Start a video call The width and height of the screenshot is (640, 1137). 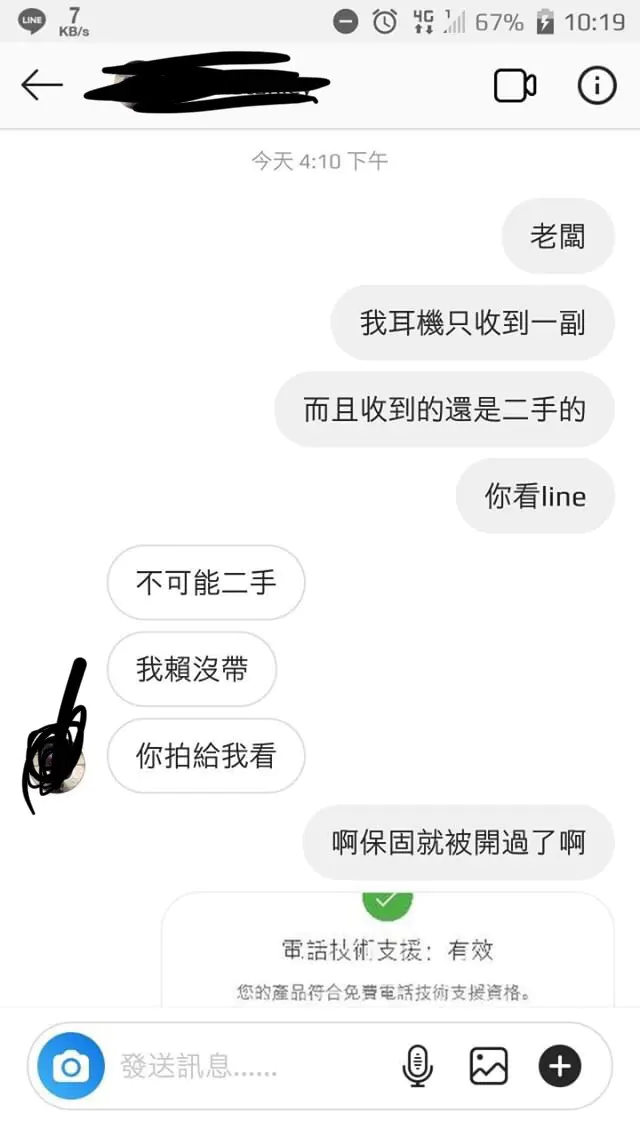click(515, 86)
